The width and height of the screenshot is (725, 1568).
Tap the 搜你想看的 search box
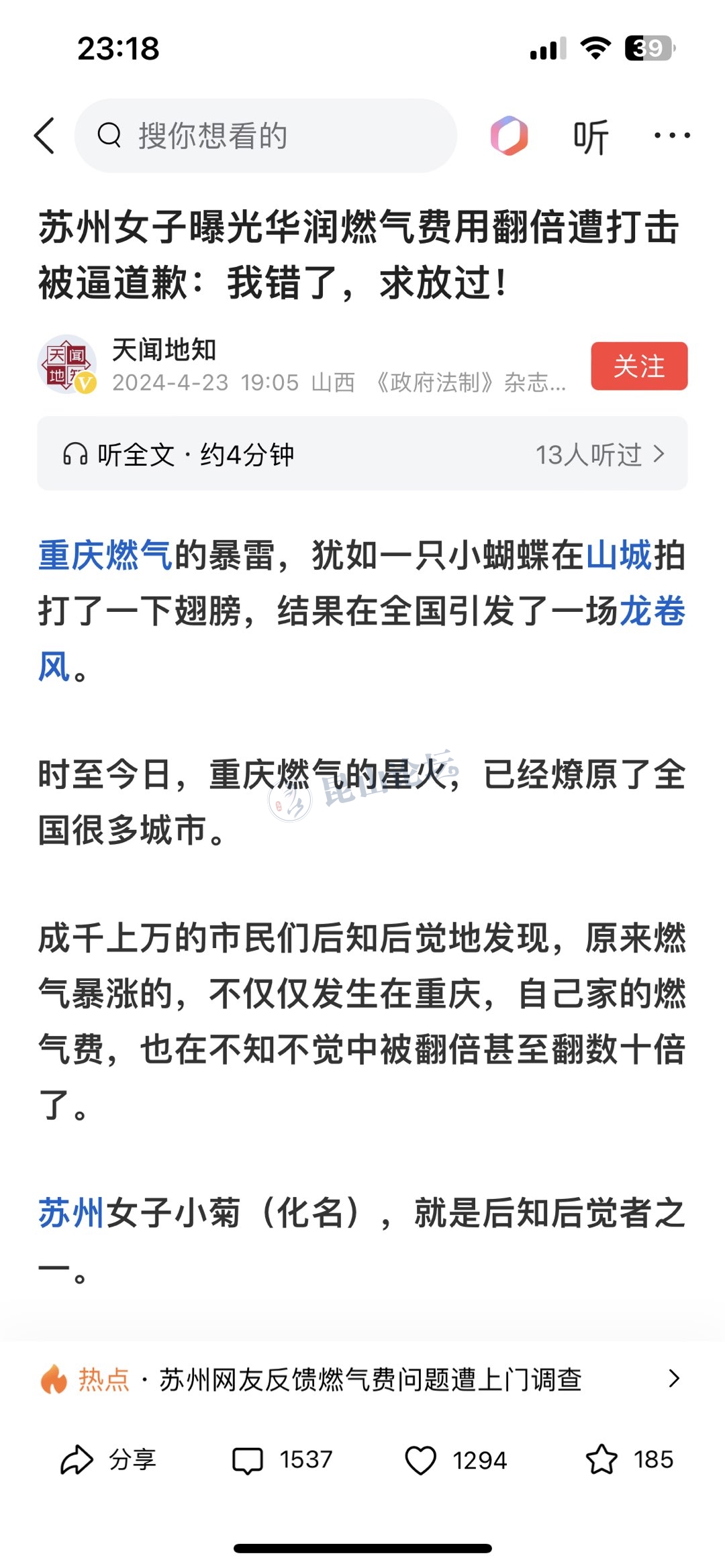coord(265,136)
